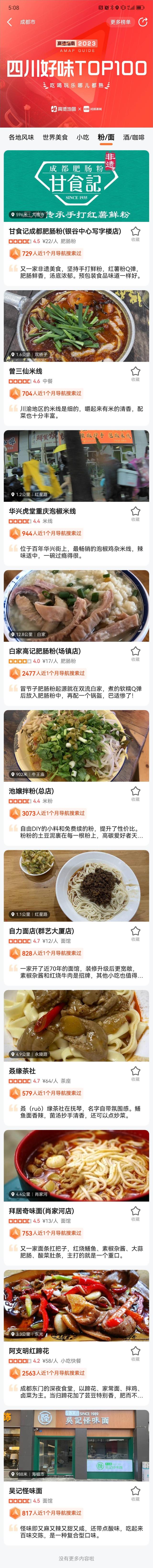Add 曾三仙米线 to favorites
Screen dimensions: 153x1568
pyautogui.click(x=135, y=371)
